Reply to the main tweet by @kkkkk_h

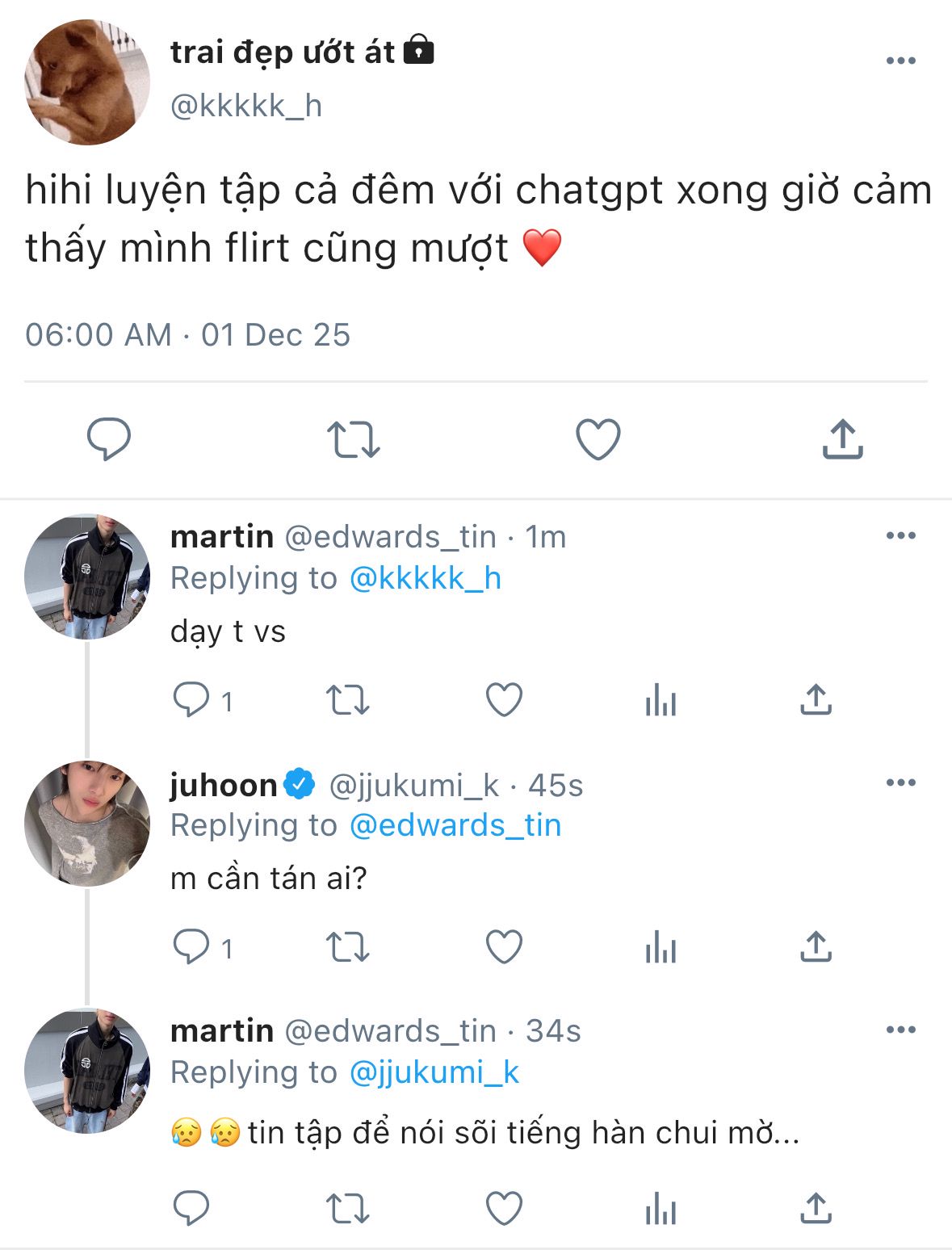tap(109, 439)
